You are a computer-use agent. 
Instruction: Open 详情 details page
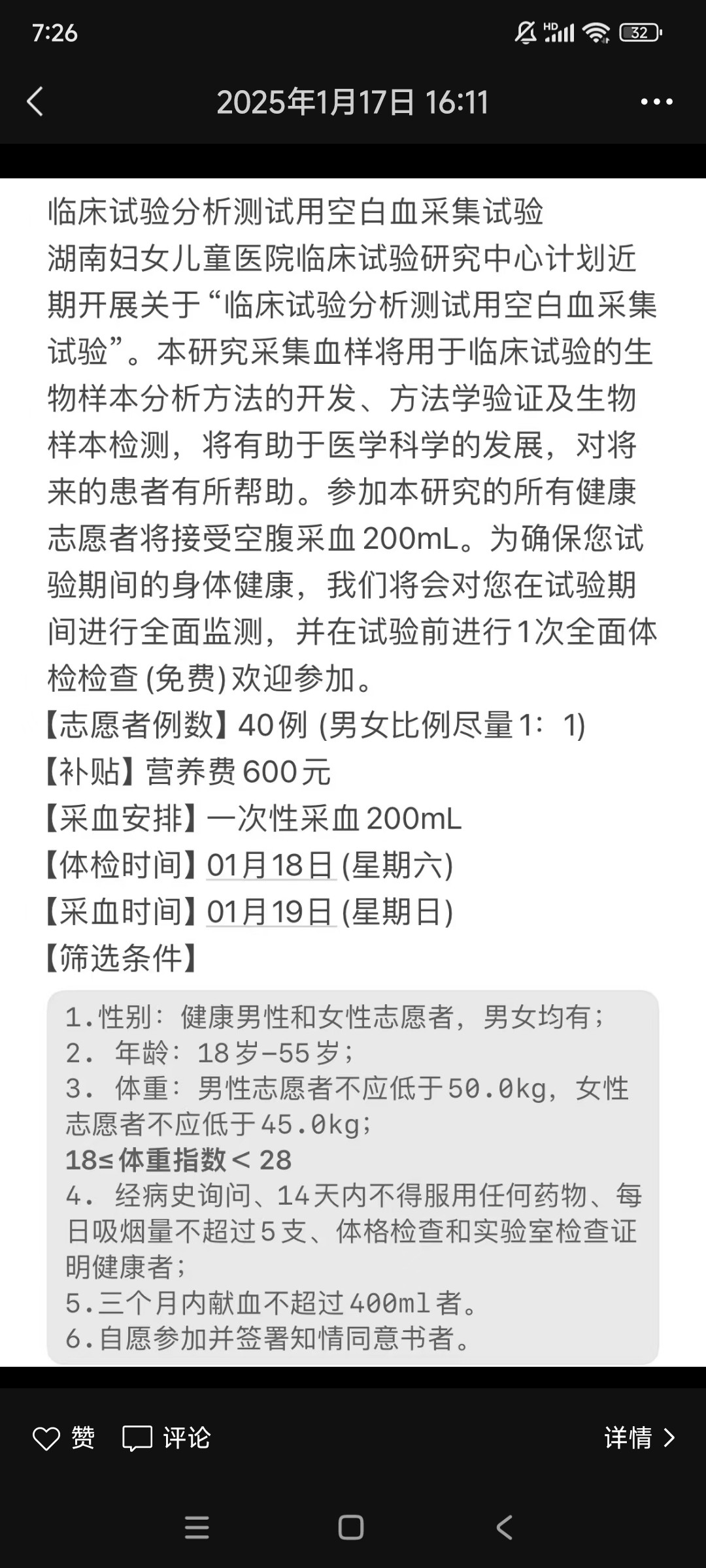pyautogui.click(x=639, y=1438)
